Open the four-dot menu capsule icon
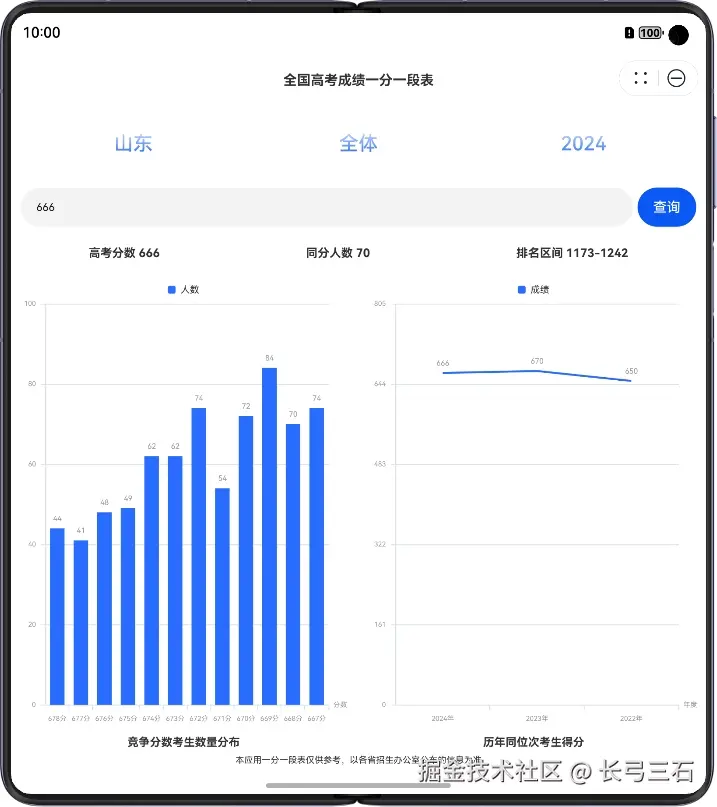717x807 pixels. (x=641, y=78)
